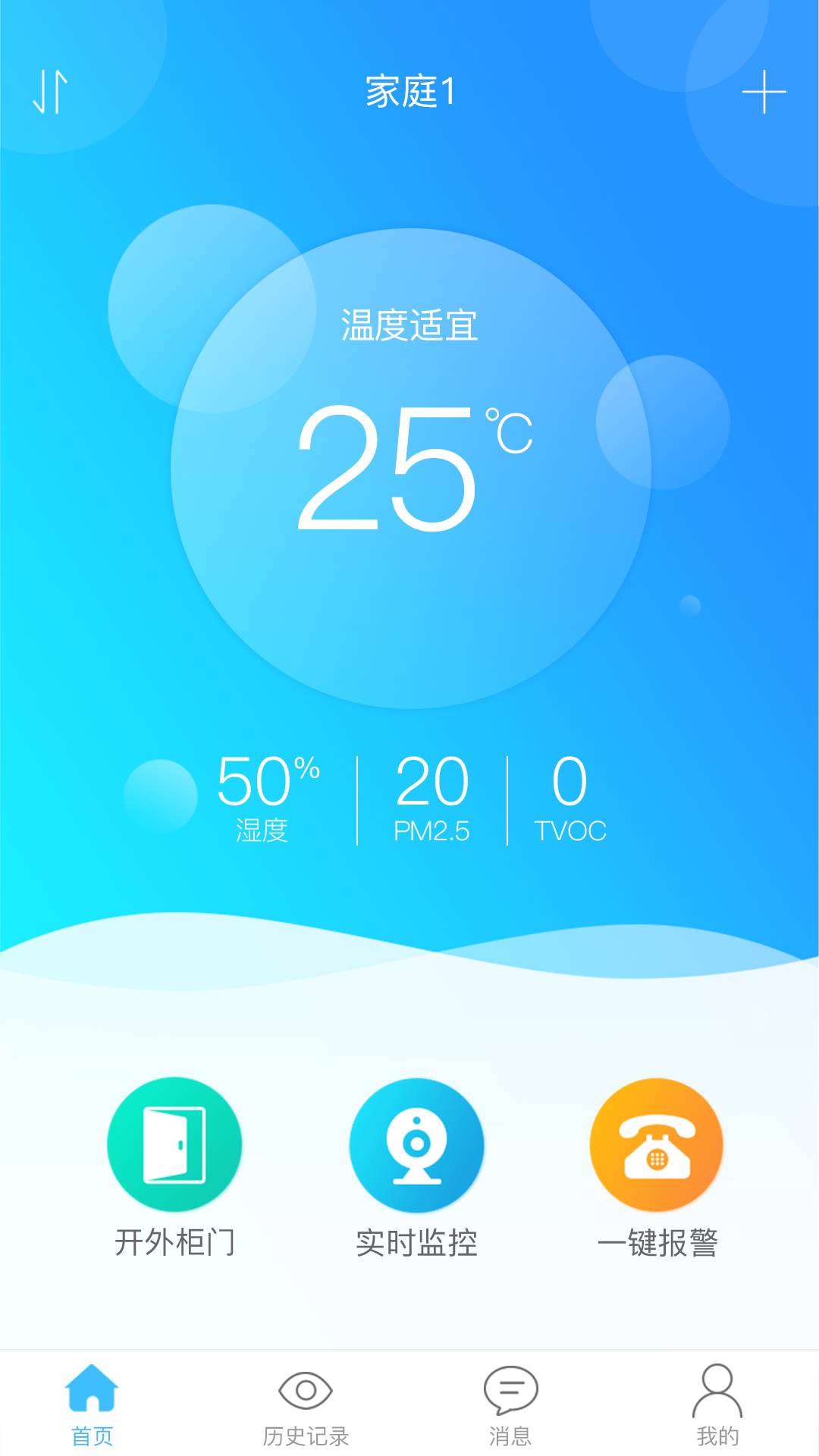Tap the switch-family arrows icon
The width and height of the screenshot is (819, 1456).
coord(51,92)
